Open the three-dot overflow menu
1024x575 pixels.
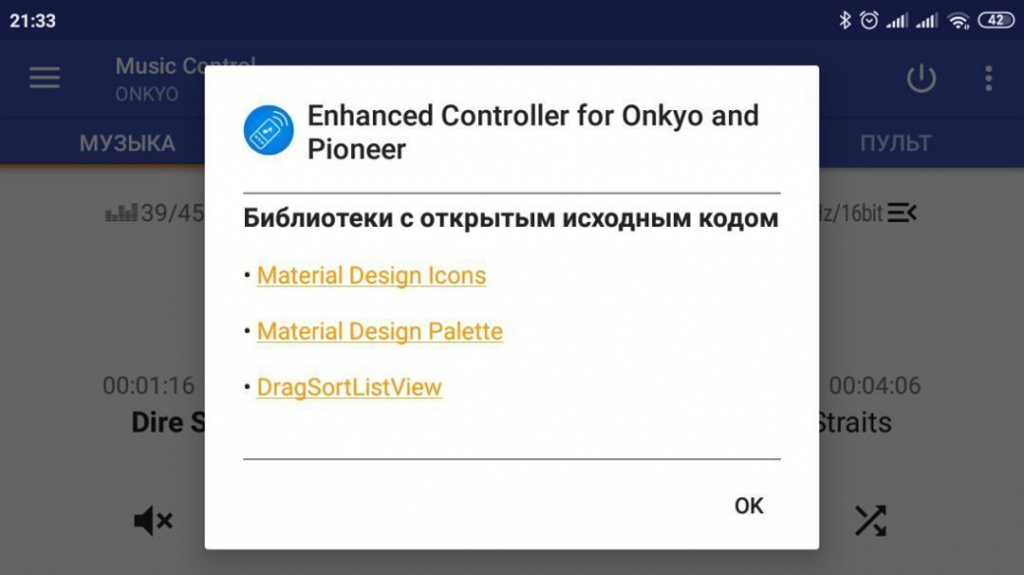point(988,78)
